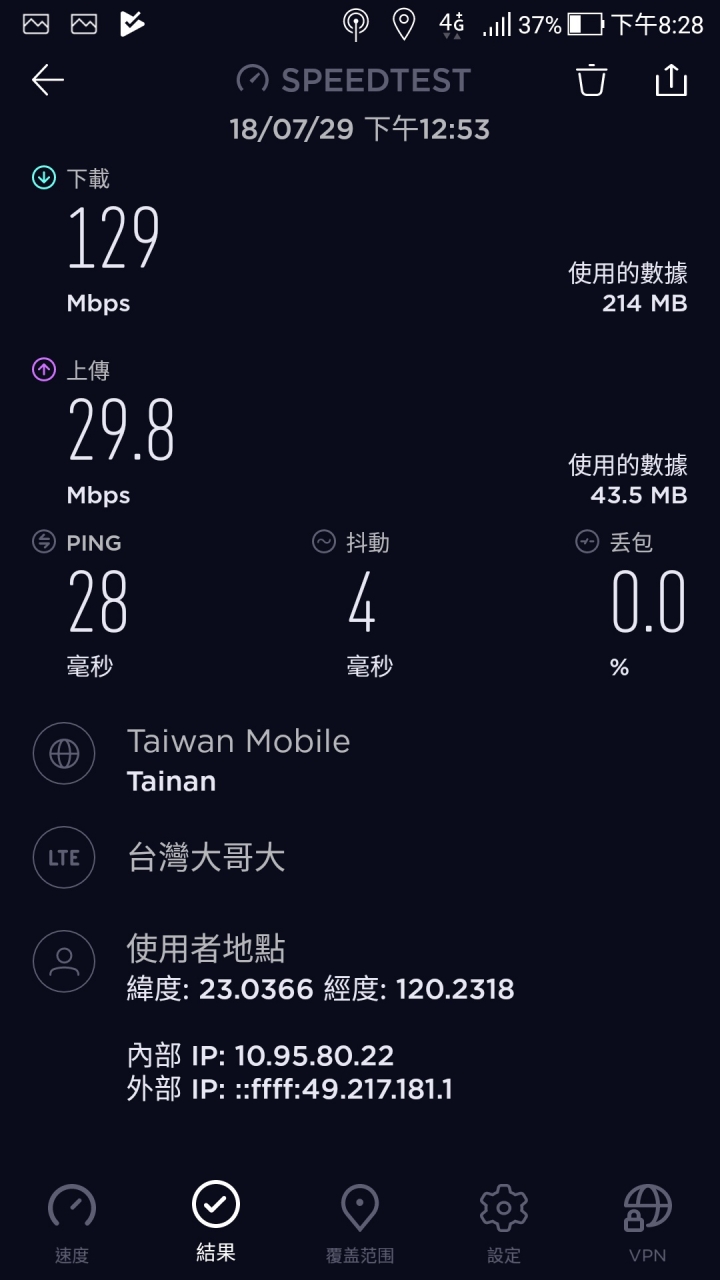The width and height of the screenshot is (720, 1280).
Task: Select the 結果 tab
Action: click(x=216, y=1223)
